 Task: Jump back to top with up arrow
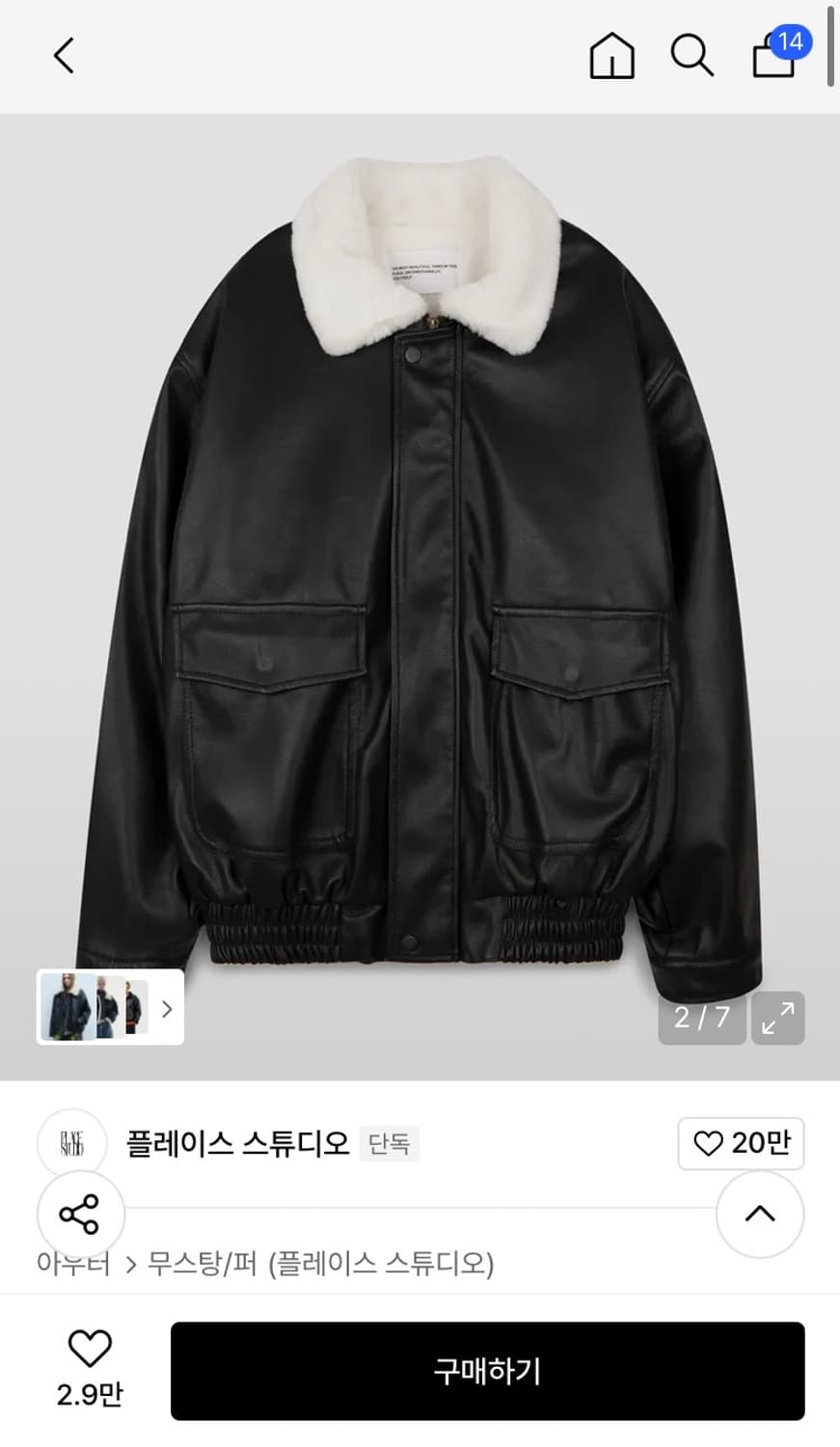coord(760,1214)
